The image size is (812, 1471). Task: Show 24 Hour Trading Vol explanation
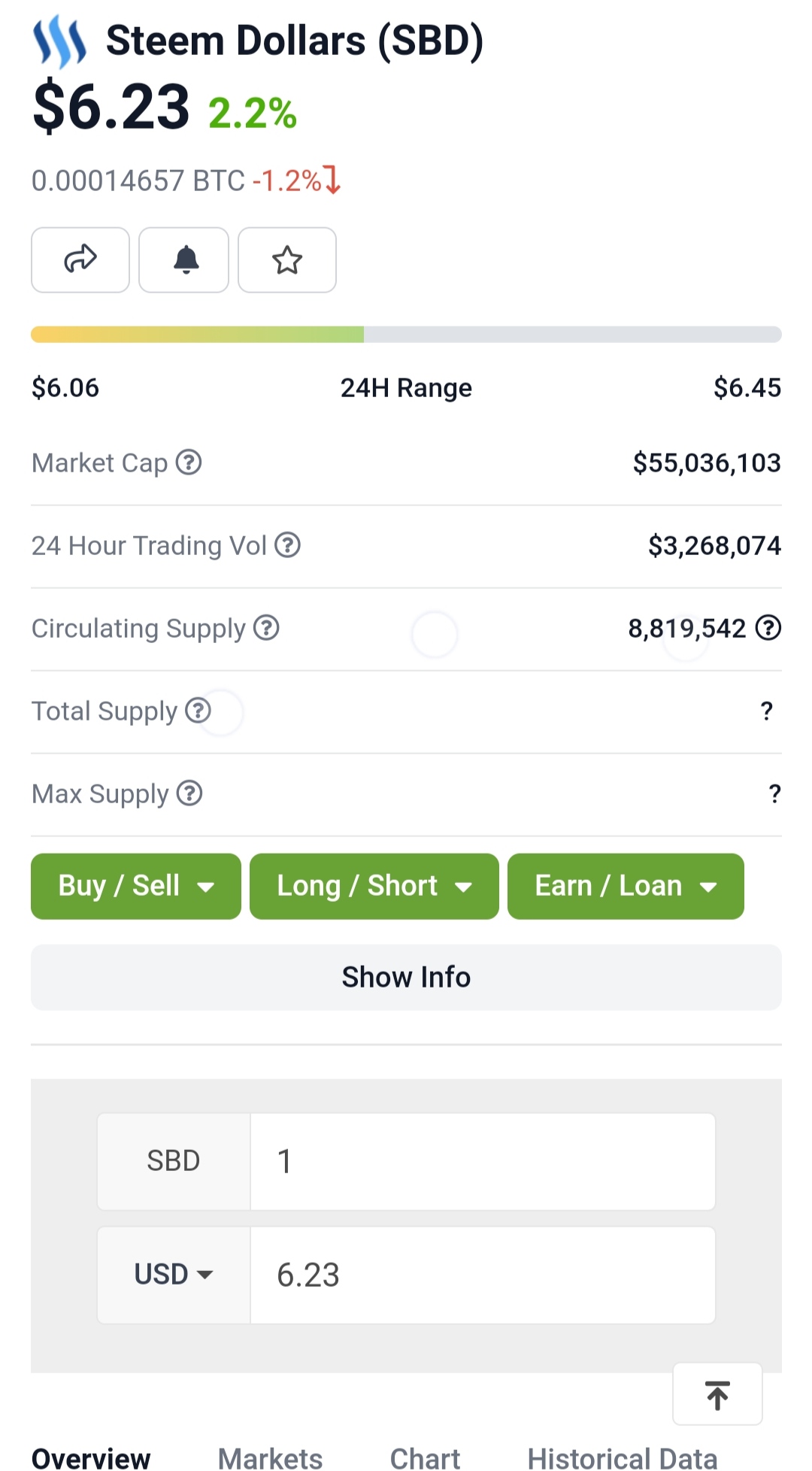click(287, 545)
